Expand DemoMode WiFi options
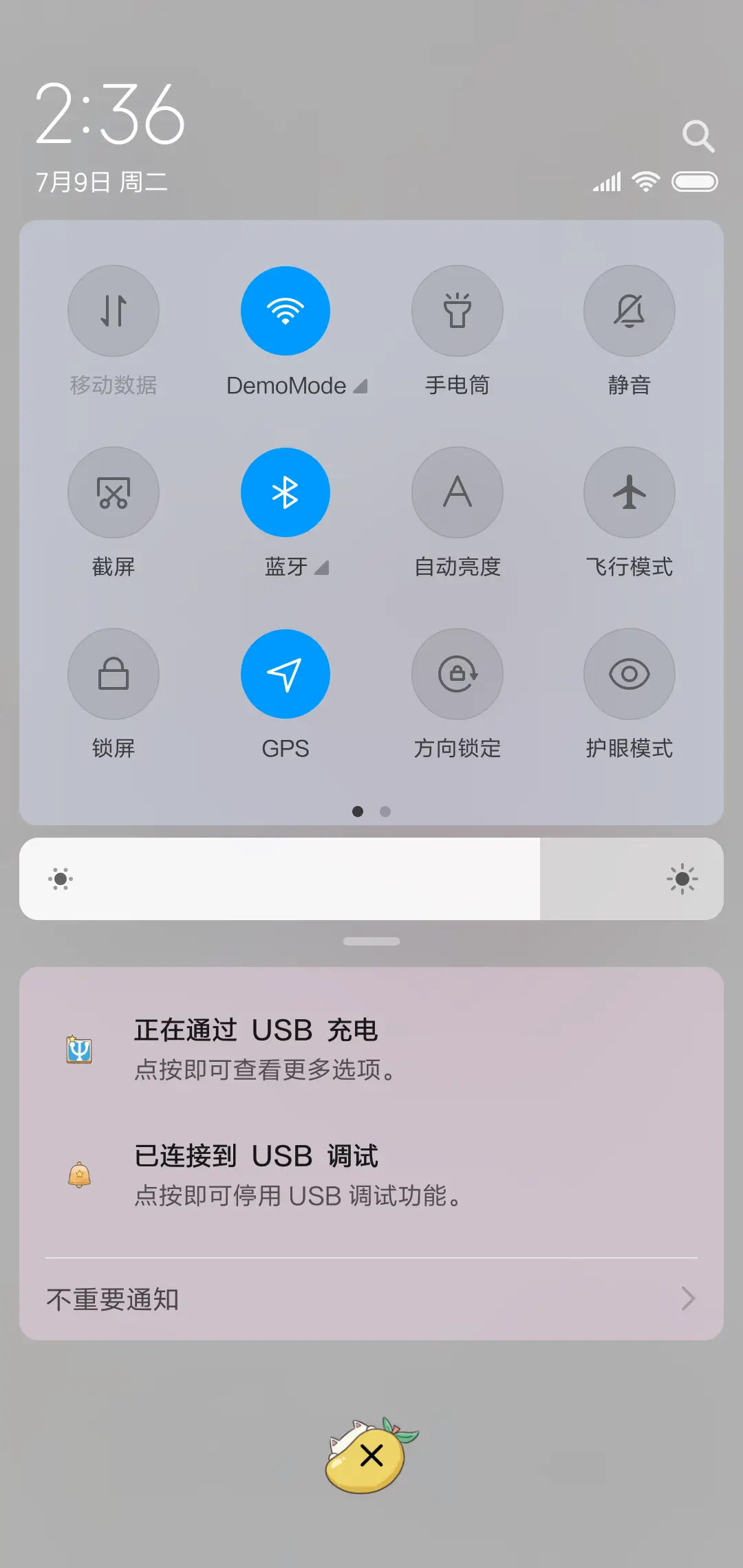 click(x=360, y=386)
